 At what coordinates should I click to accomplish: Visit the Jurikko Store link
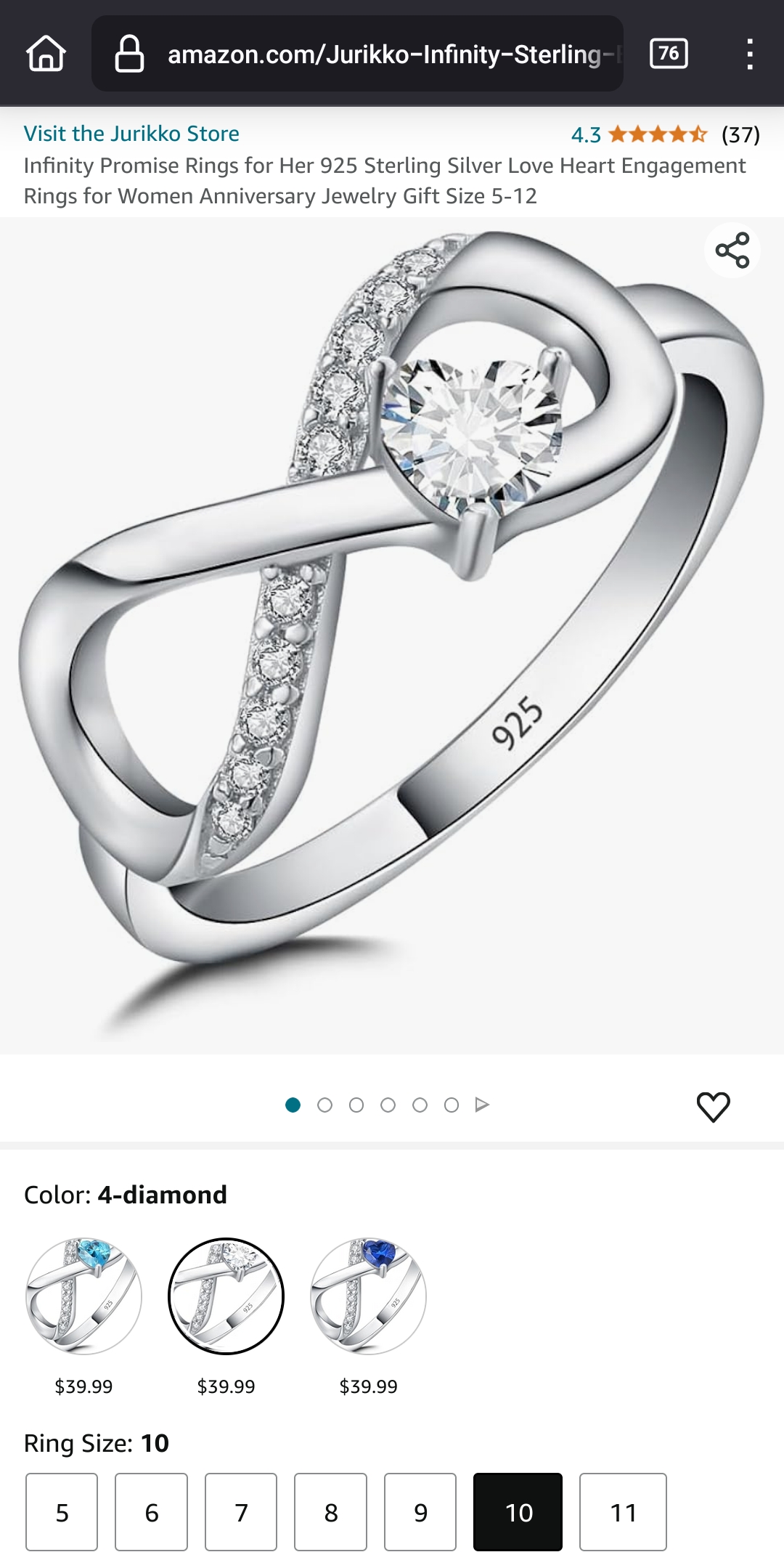pos(131,134)
